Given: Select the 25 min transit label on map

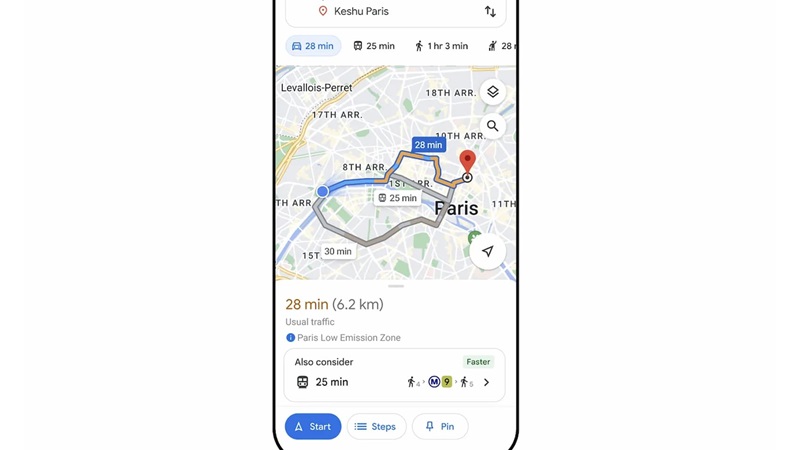Looking at the screenshot, I should [397, 198].
